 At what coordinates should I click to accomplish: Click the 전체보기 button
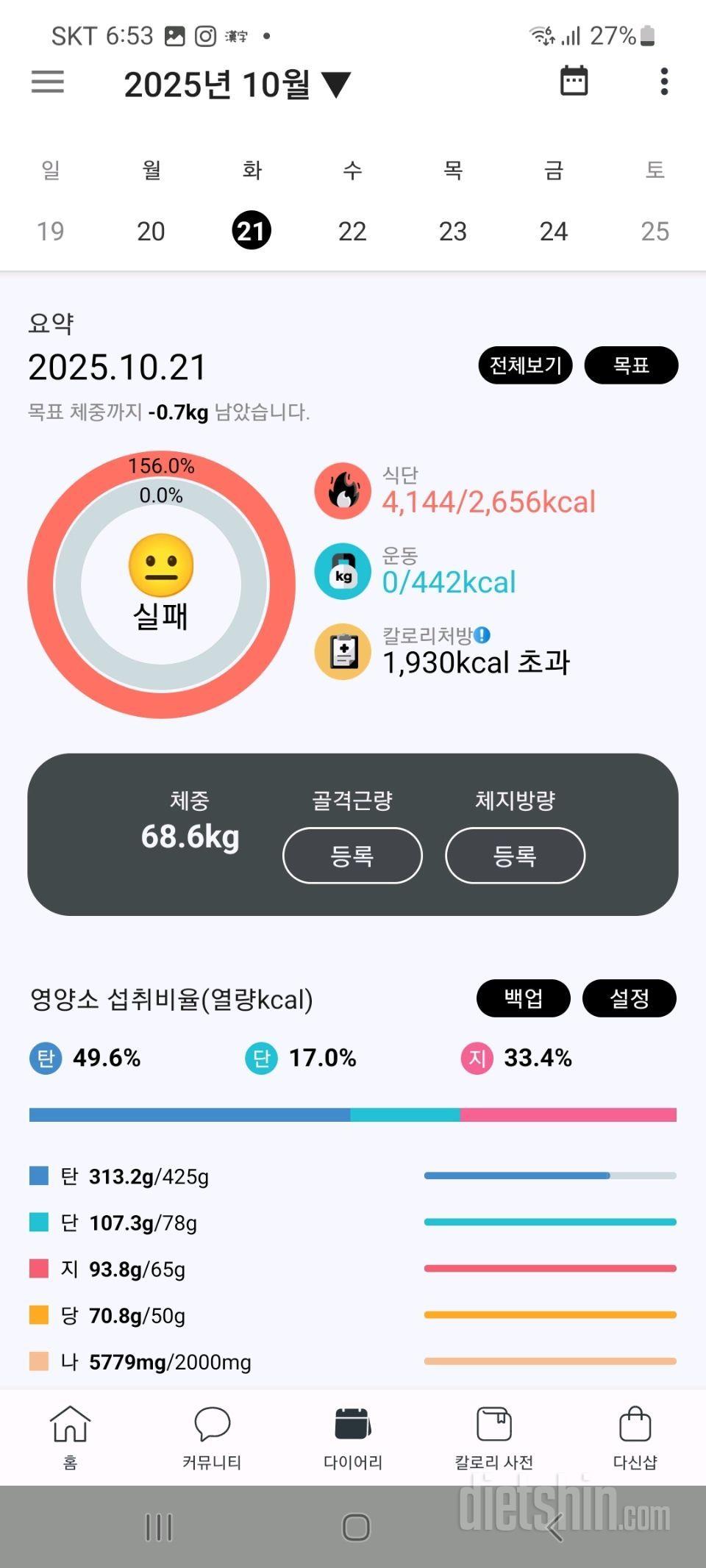(524, 365)
